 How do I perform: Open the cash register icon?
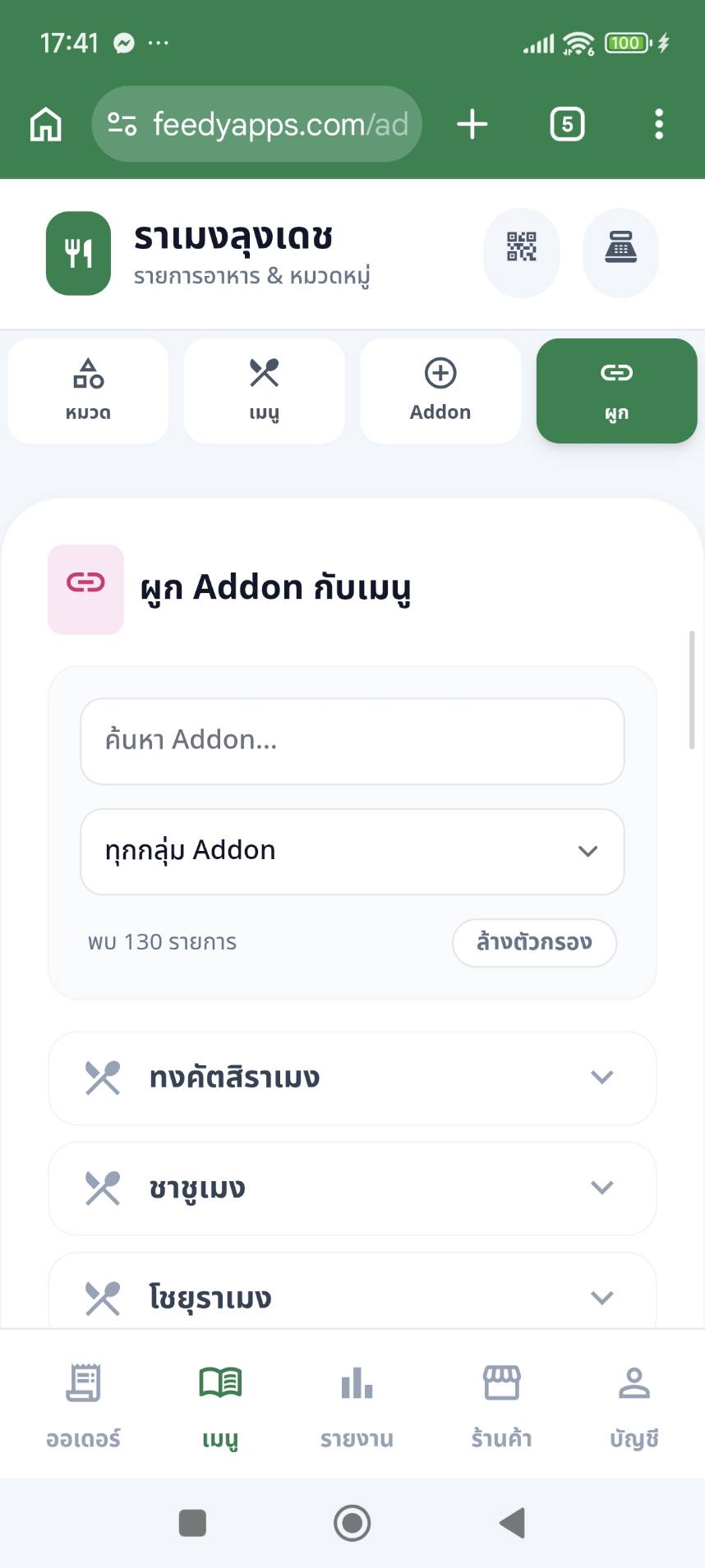pyautogui.click(x=620, y=247)
